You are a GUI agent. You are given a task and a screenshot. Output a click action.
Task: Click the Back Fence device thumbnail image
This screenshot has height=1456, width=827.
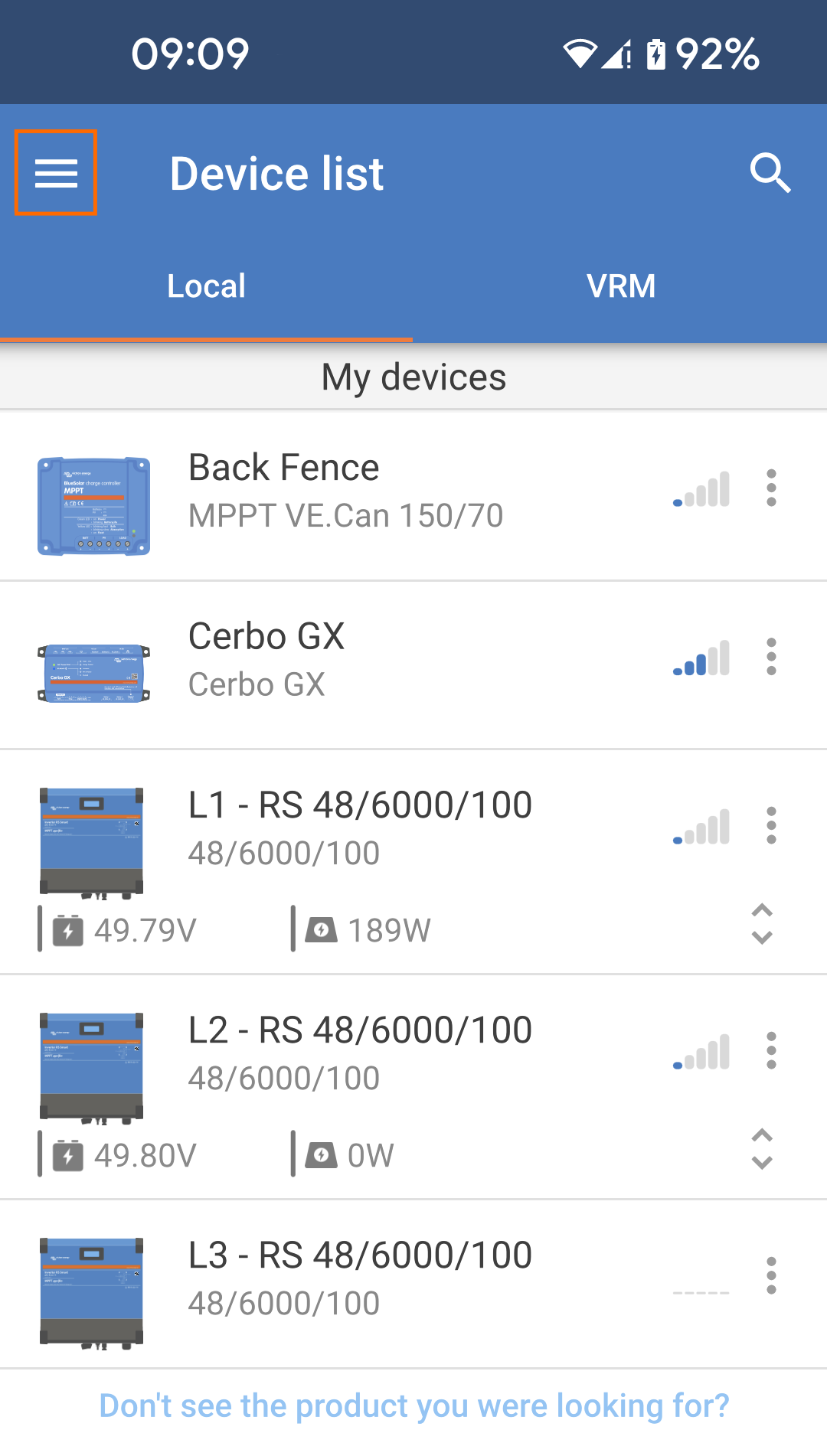(x=94, y=505)
